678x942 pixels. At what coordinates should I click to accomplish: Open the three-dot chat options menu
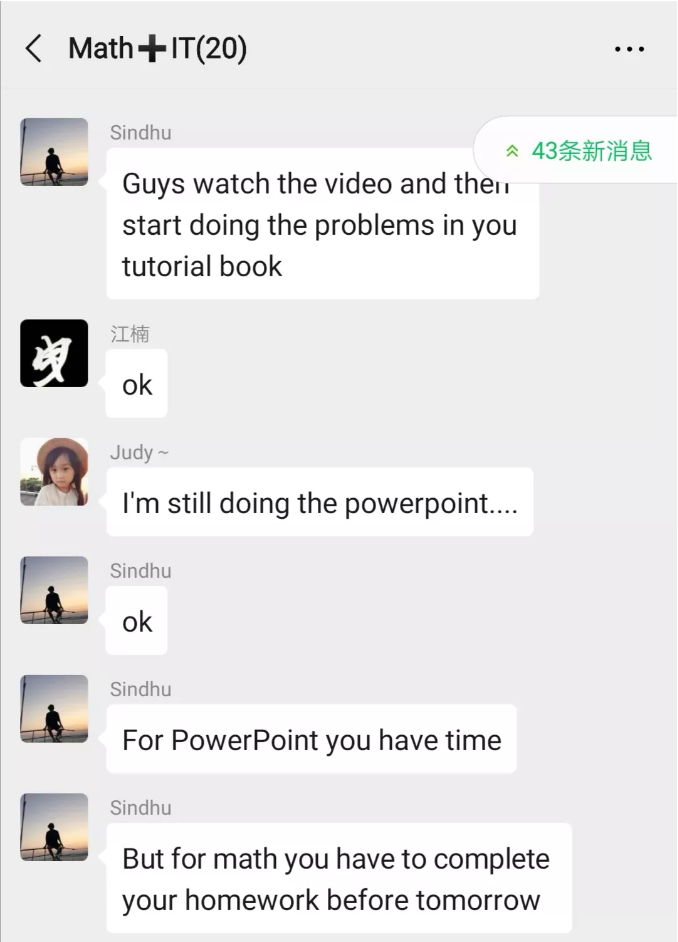point(629,49)
